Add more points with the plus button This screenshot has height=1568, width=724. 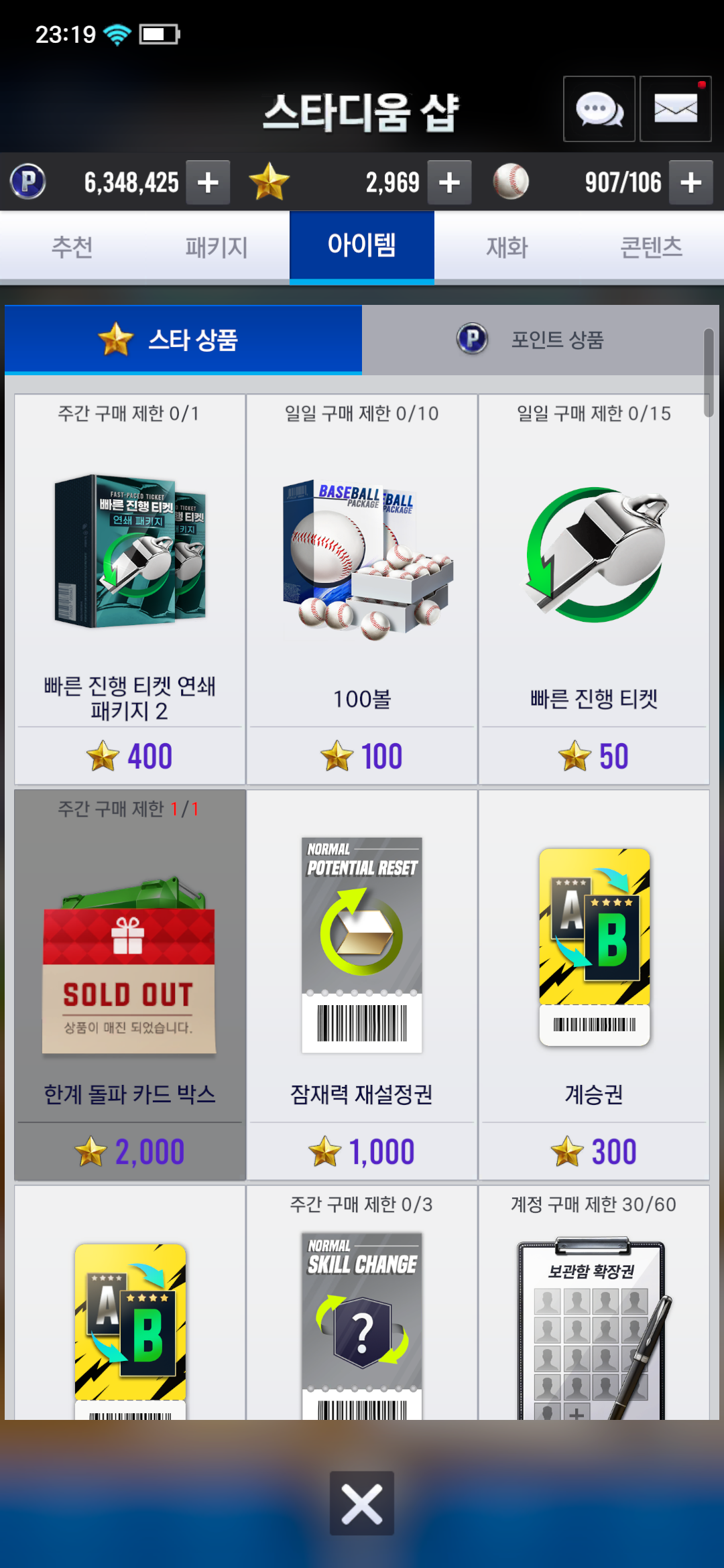[x=208, y=182]
